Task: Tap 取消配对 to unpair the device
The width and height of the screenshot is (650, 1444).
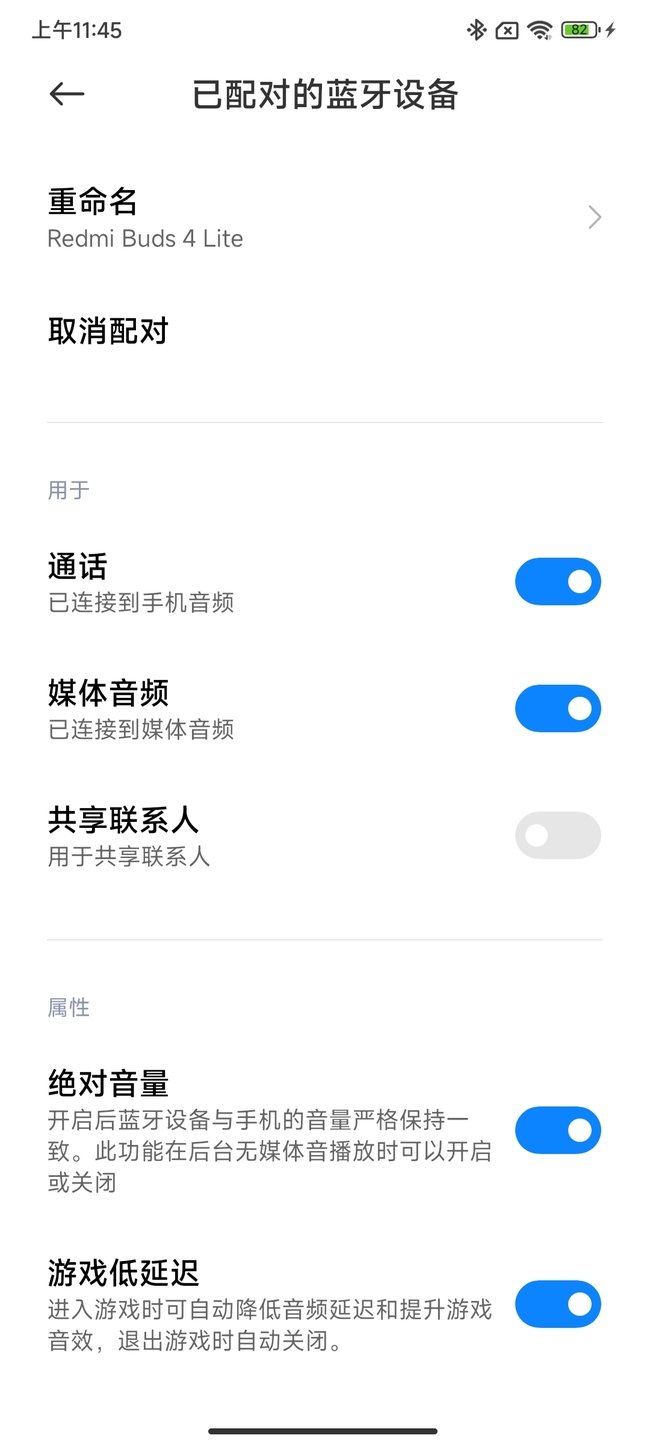Action: (x=108, y=331)
